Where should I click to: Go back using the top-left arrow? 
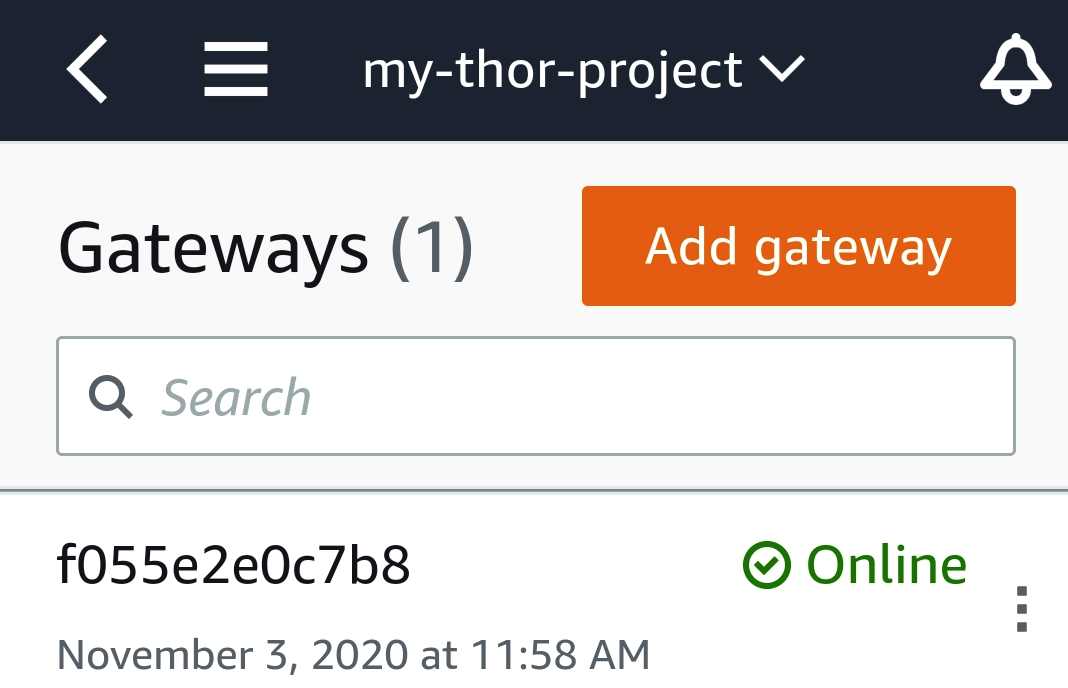tap(88, 71)
